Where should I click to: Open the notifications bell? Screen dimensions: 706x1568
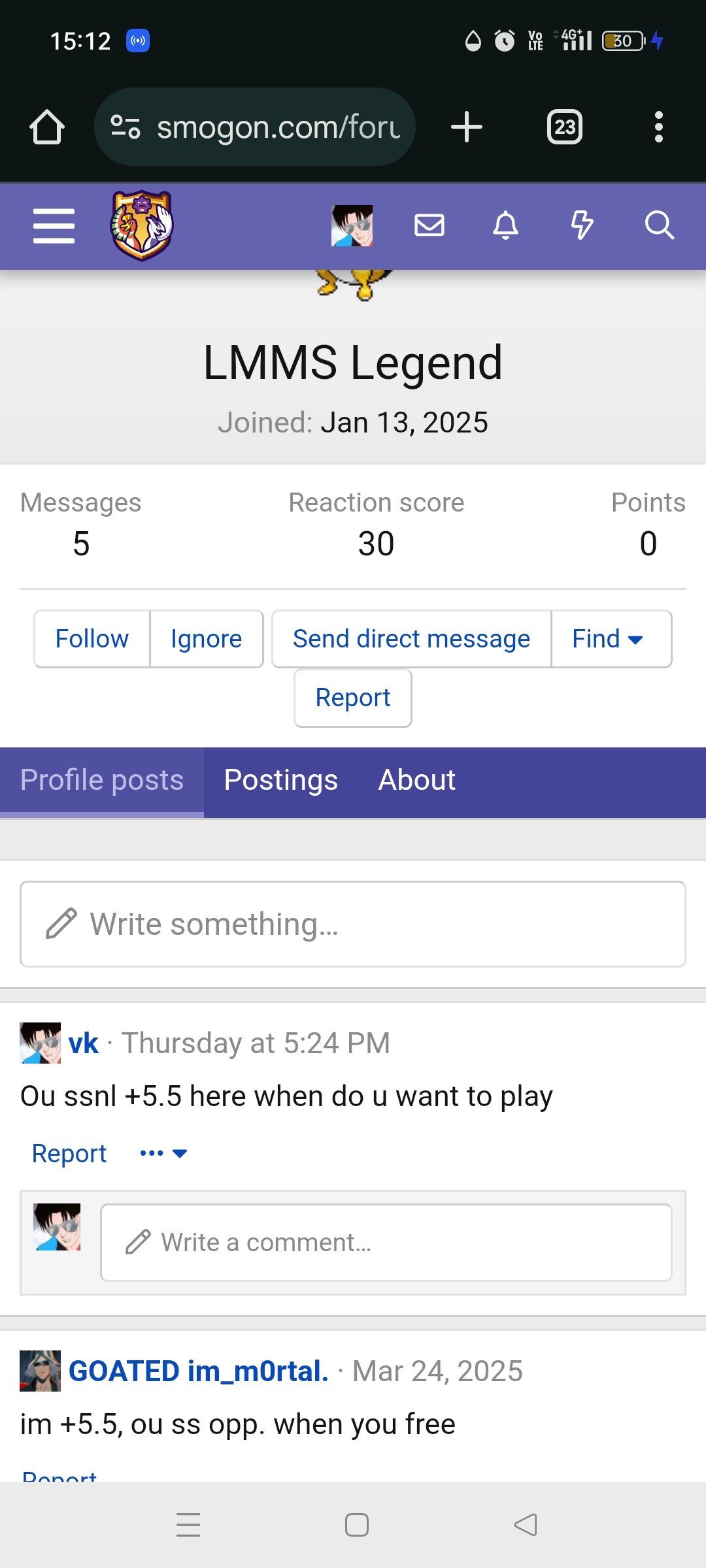pos(505,225)
